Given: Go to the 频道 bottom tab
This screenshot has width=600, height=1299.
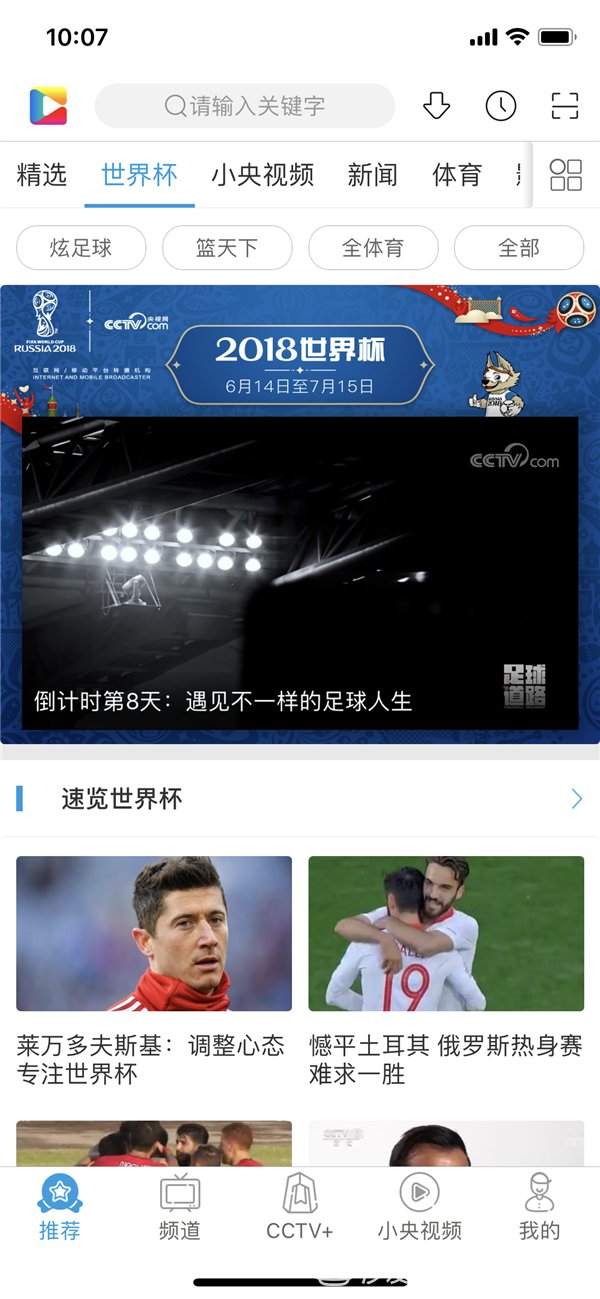Looking at the screenshot, I should pos(180,1208).
